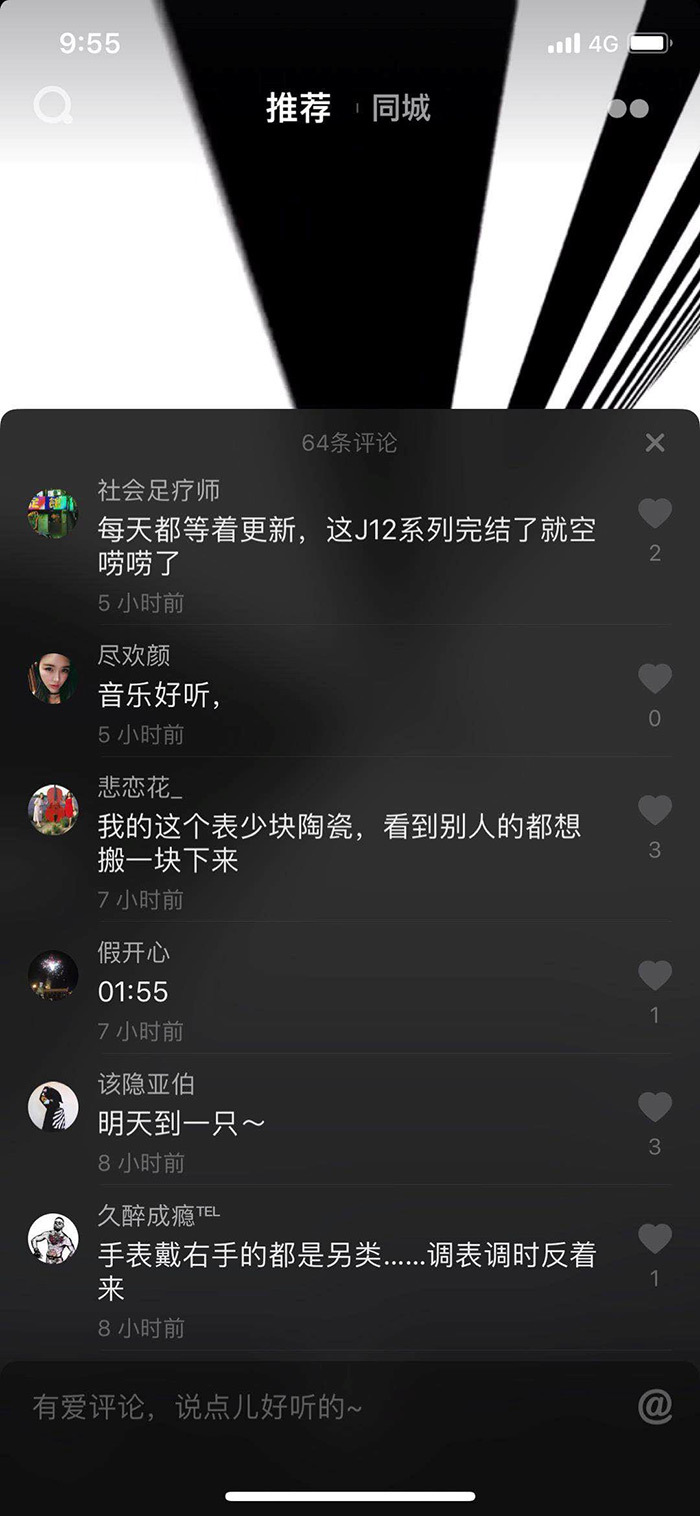View 久醉成瘾's profile avatar
700x1516 pixels.
[x=53, y=1239]
